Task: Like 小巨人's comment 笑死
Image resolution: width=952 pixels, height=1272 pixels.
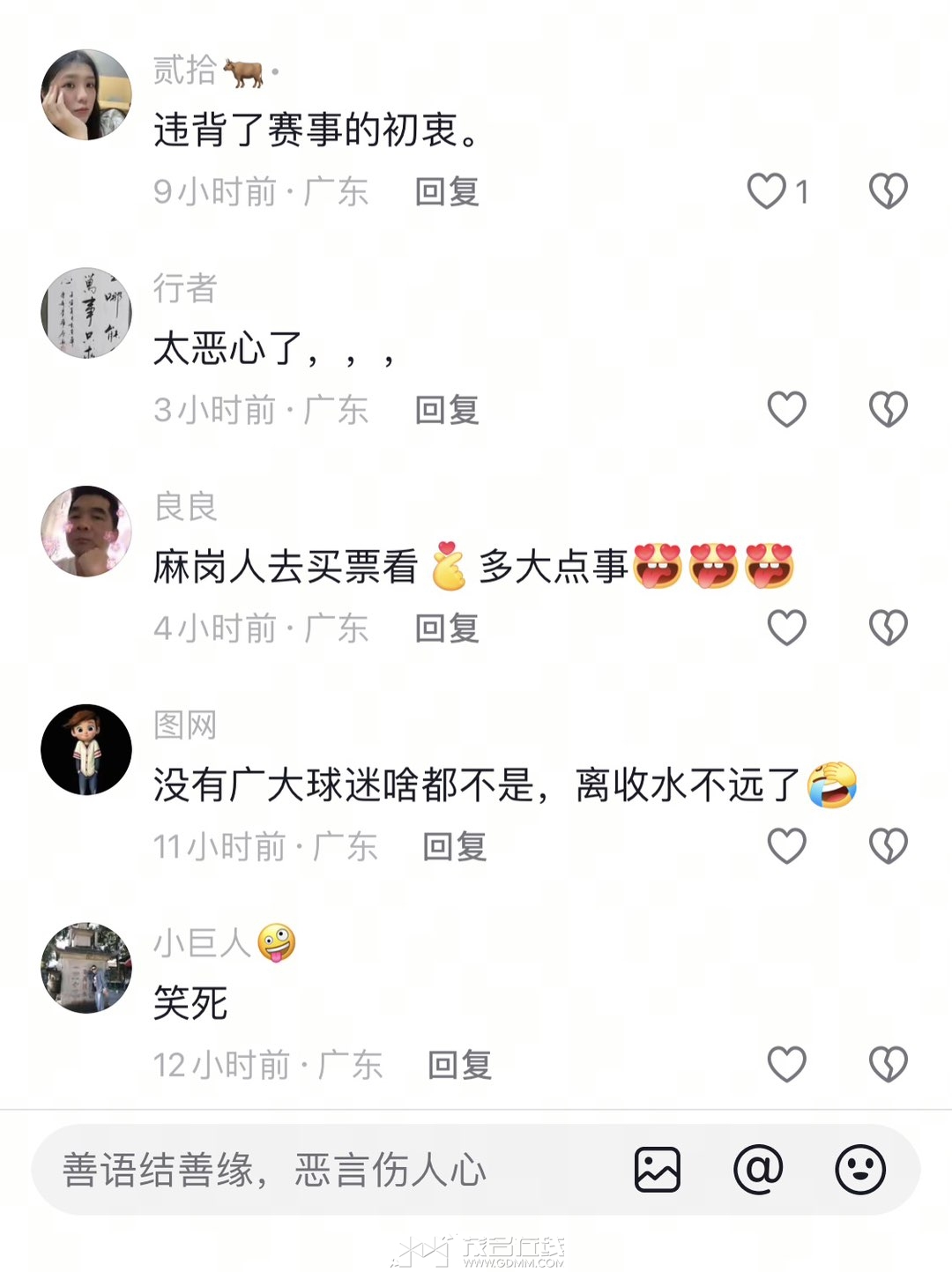Action: tap(786, 1065)
